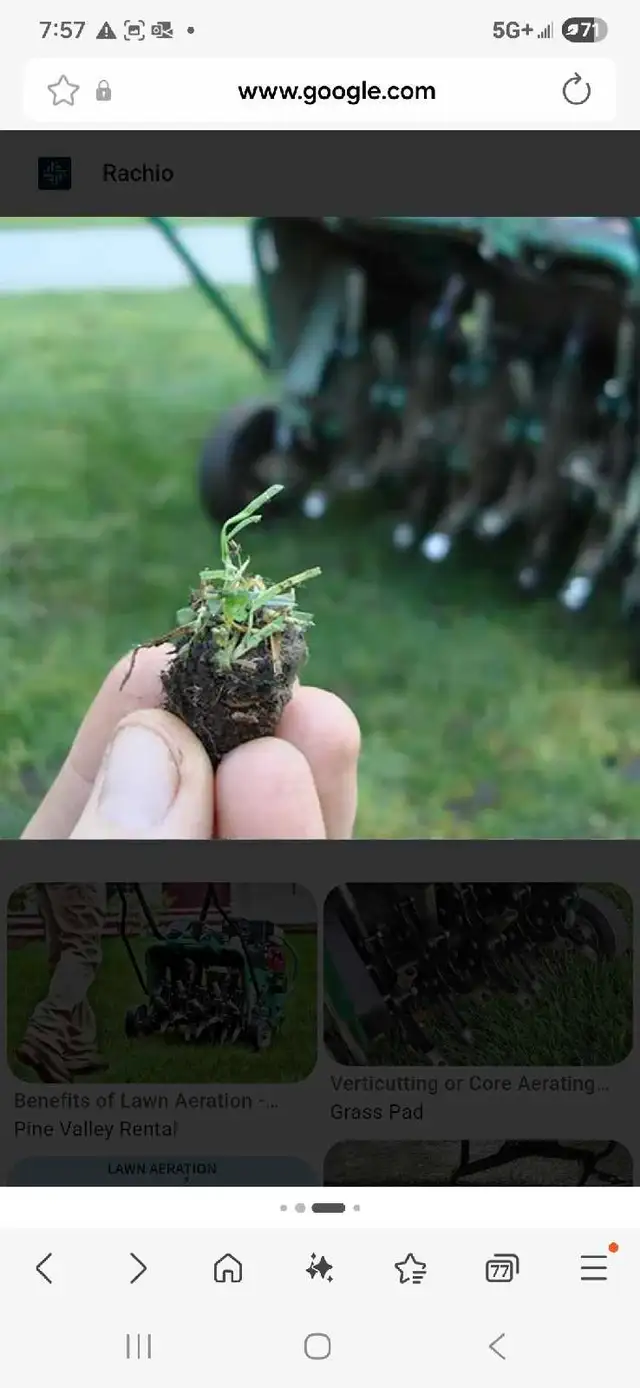Image resolution: width=640 pixels, height=1388 pixels.
Task: Open the browser hamburger menu
Action: pos(594,1268)
